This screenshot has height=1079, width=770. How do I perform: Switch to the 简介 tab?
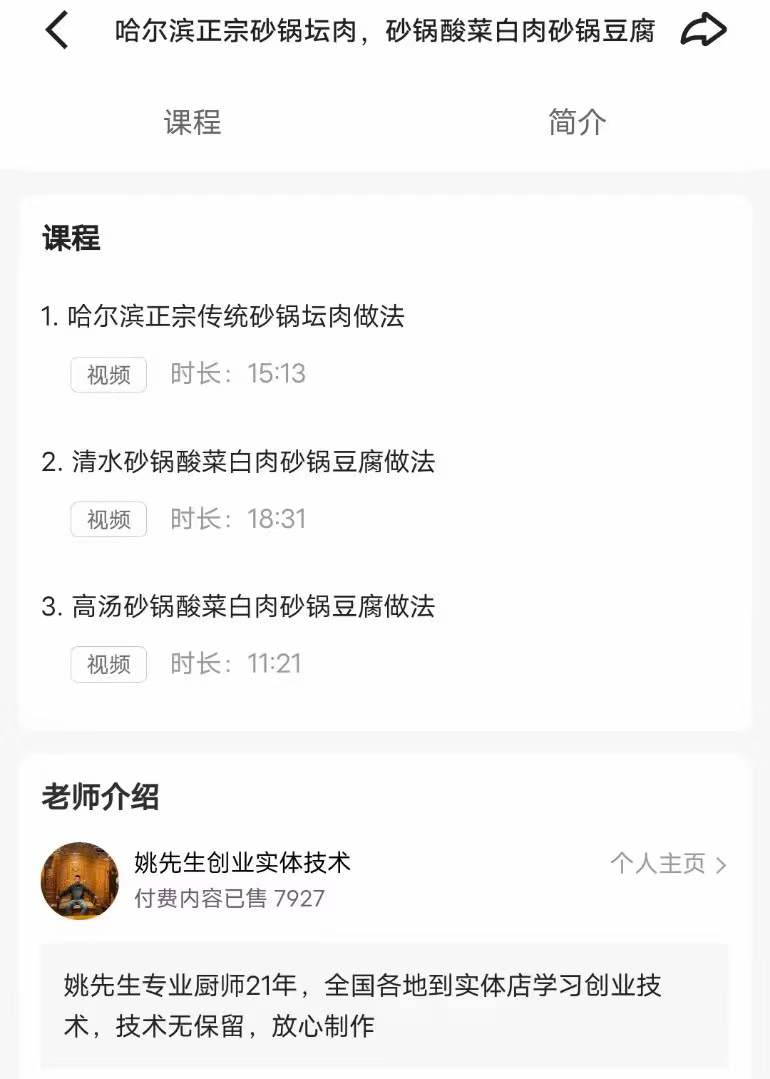577,122
